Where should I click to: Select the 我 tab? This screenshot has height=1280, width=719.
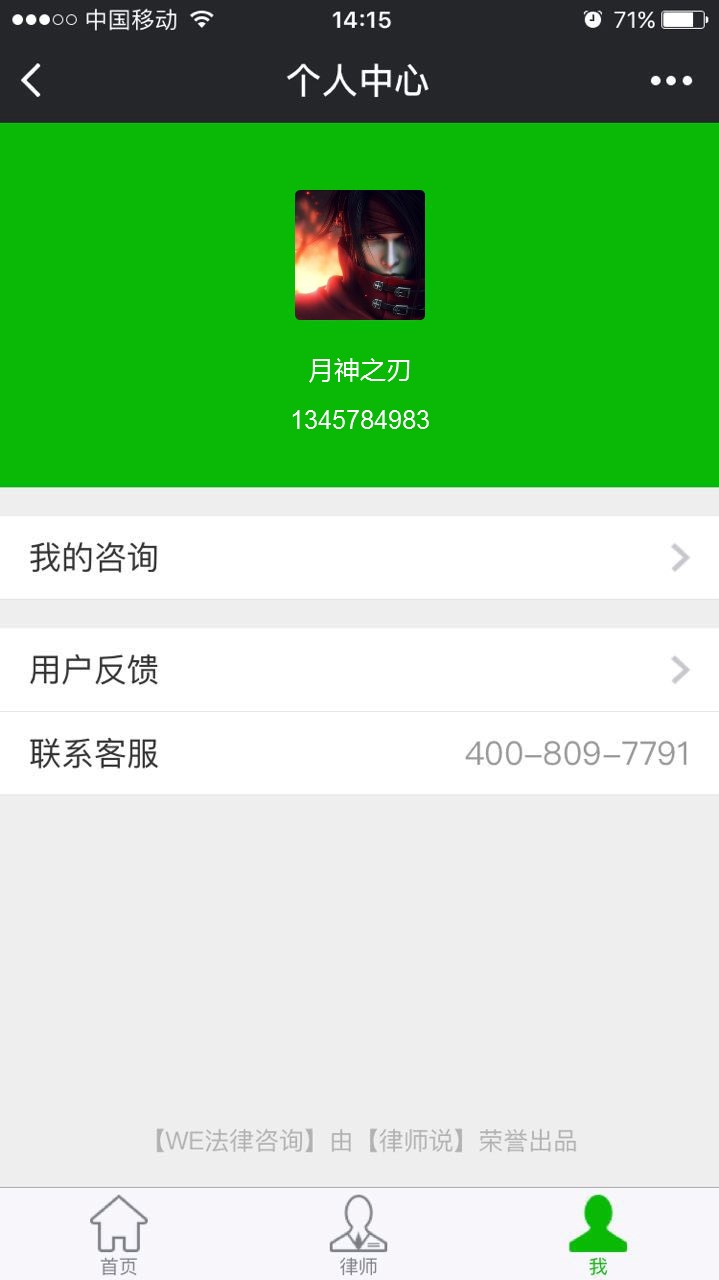598,1235
